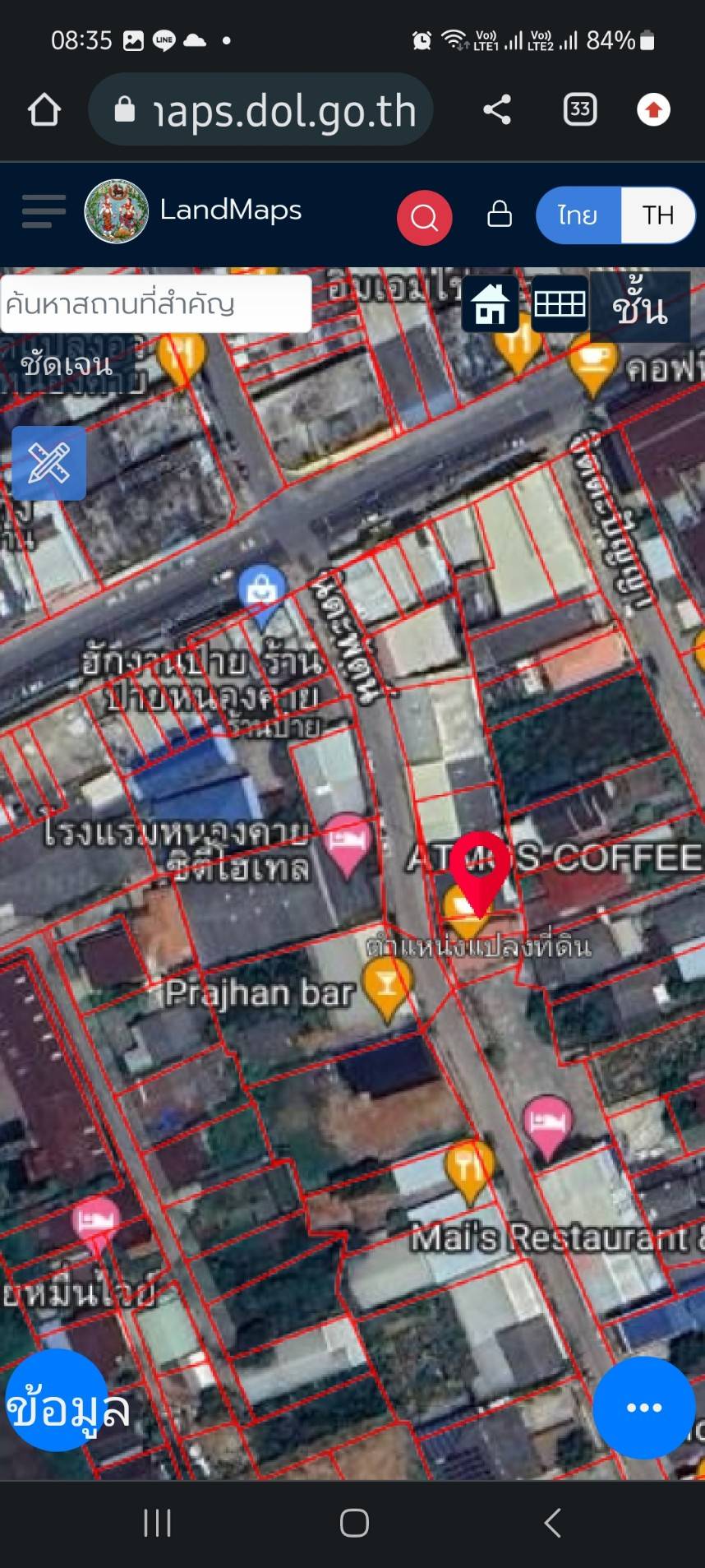This screenshot has height=1568, width=705.
Task: Tap the grid icon on the map toolbar
Action: pos(560,304)
